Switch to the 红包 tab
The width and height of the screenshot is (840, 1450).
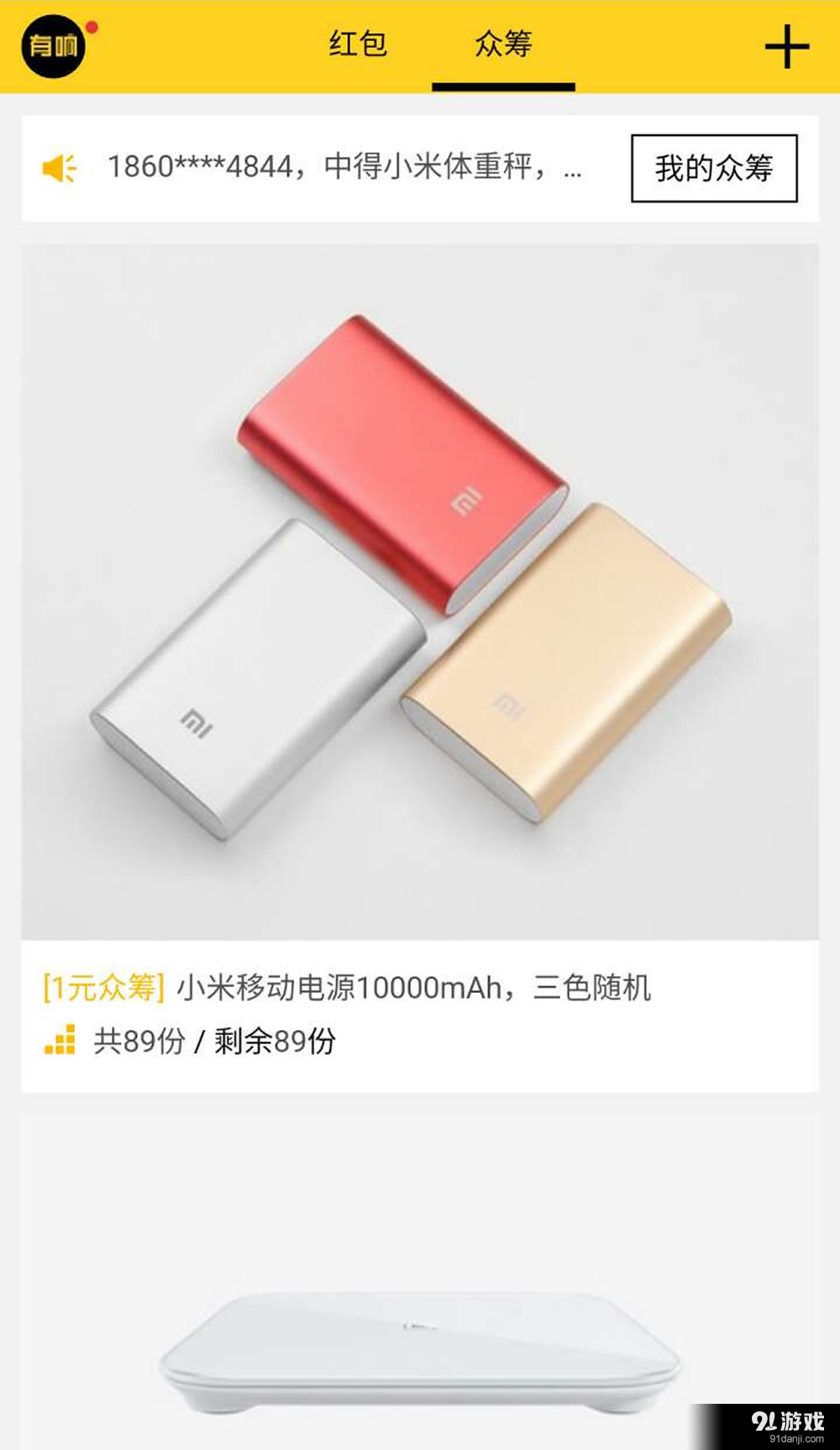(358, 44)
